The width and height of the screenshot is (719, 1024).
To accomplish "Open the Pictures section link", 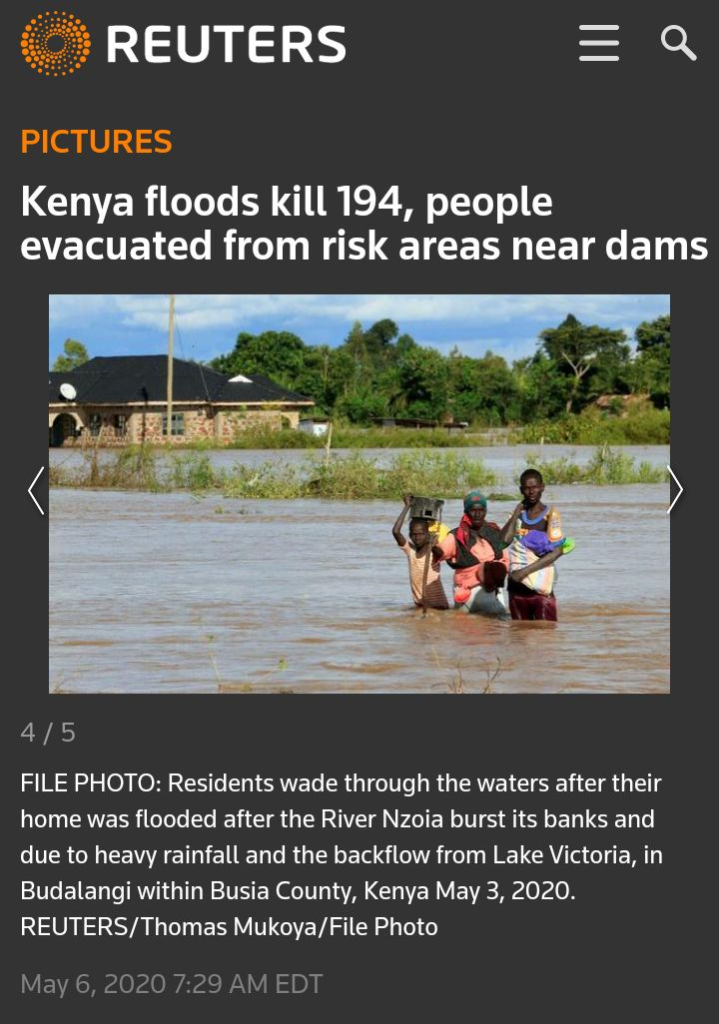I will (96, 142).
